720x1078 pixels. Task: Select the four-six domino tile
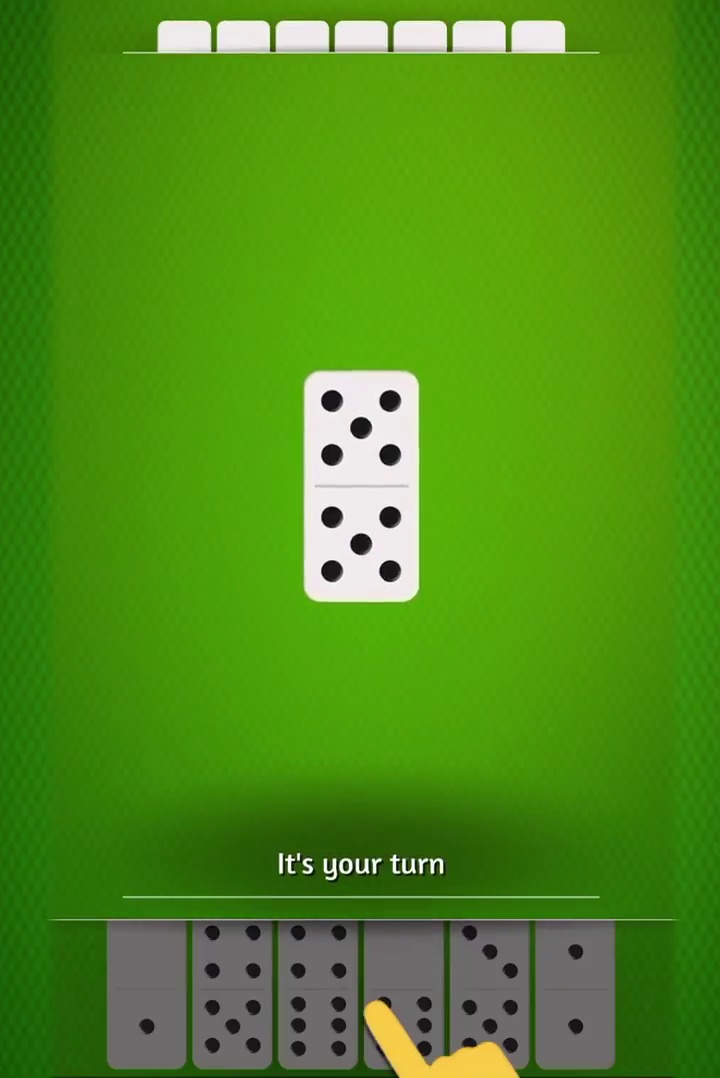[318, 993]
